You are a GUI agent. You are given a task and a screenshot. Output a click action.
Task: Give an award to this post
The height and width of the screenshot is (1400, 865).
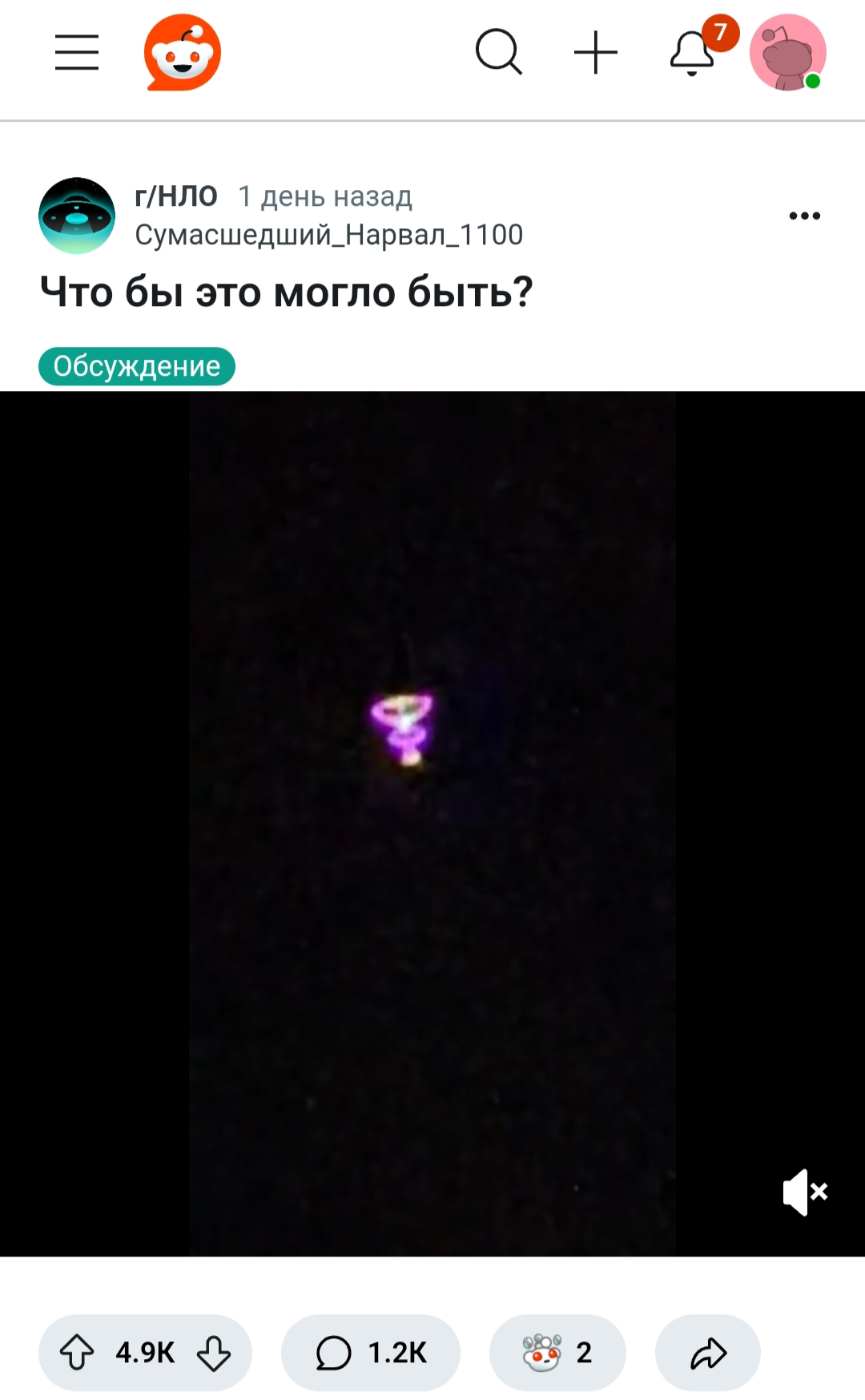[x=557, y=1353]
